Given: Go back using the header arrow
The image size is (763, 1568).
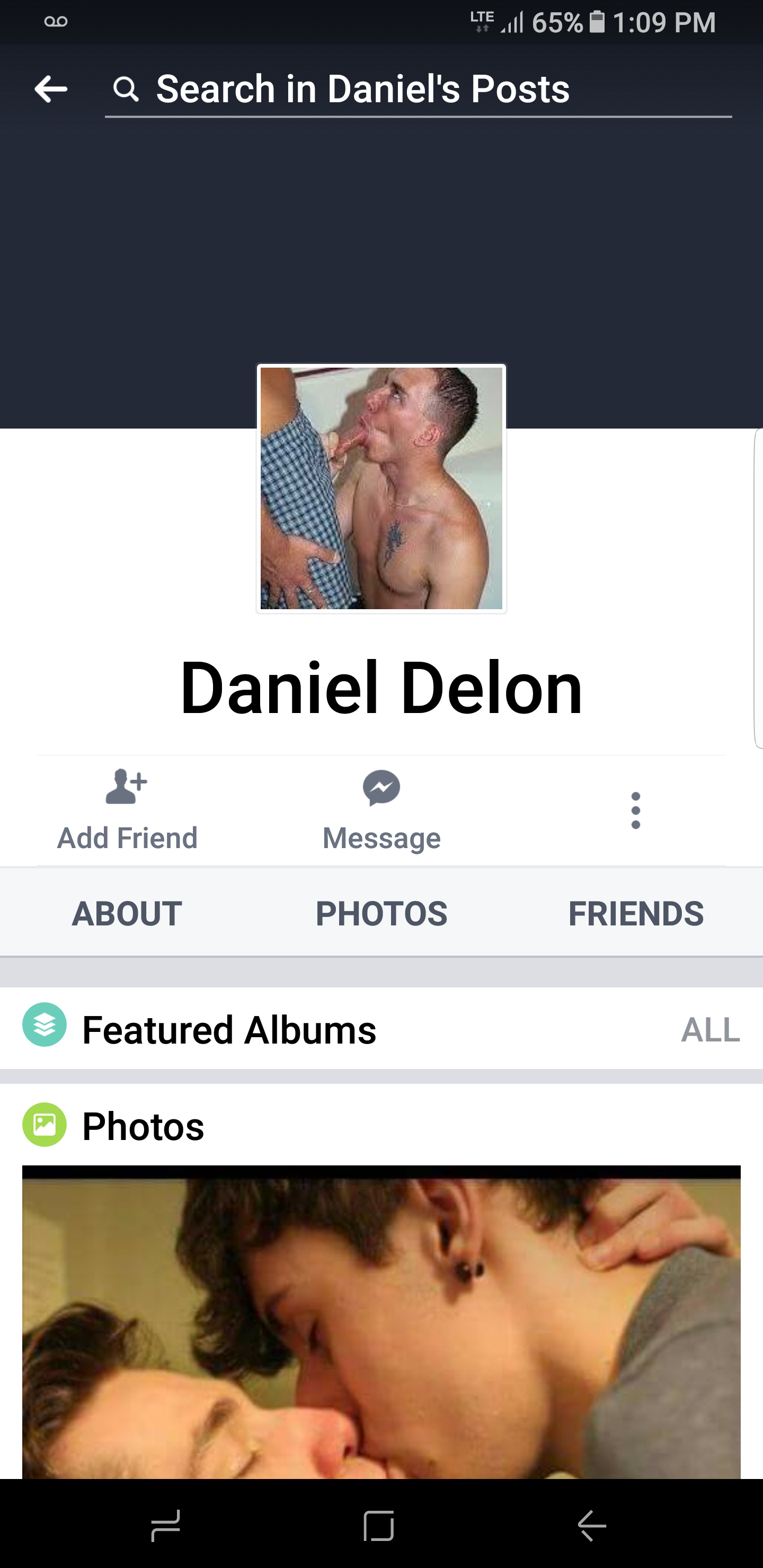Looking at the screenshot, I should click(50, 90).
